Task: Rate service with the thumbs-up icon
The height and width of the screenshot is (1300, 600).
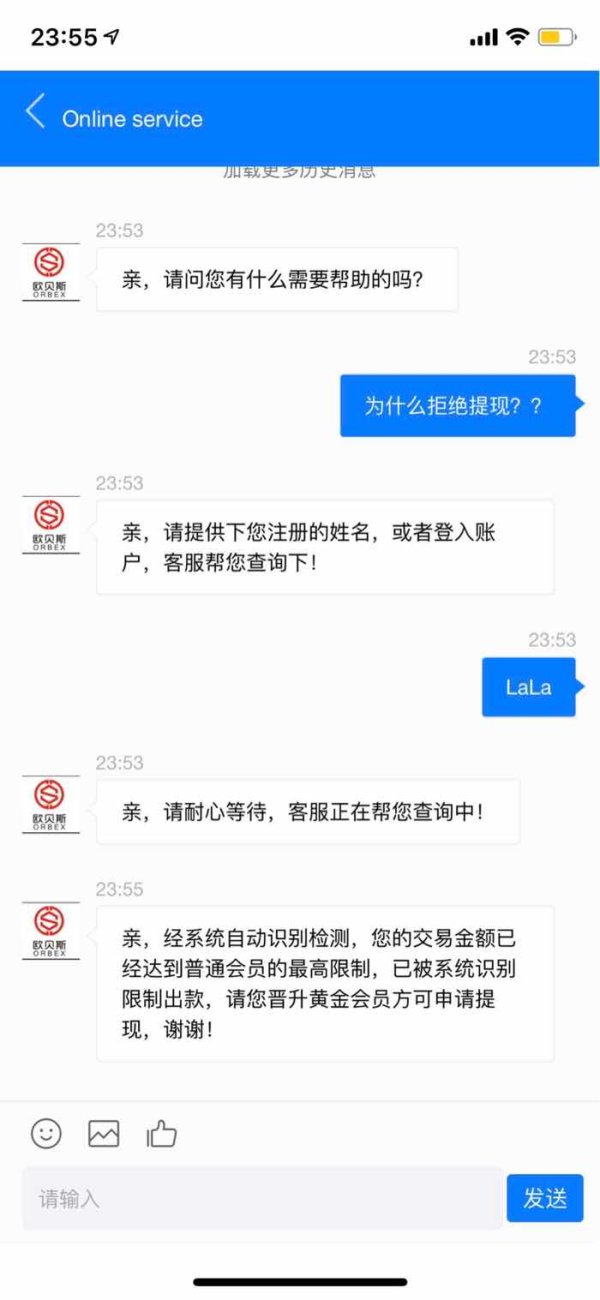Action: [x=162, y=1133]
